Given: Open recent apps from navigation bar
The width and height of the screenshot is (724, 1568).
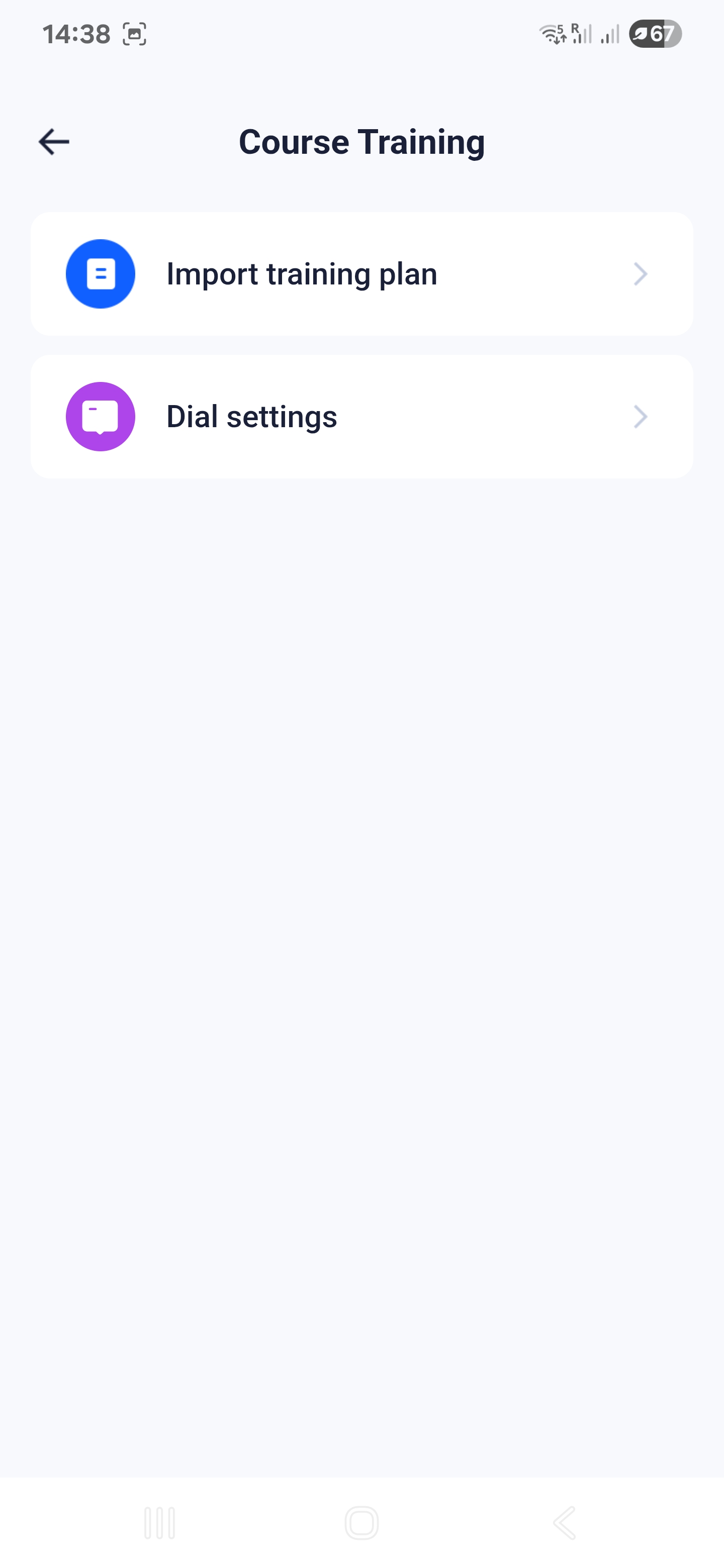Looking at the screenshot, I should (159, 1523).
